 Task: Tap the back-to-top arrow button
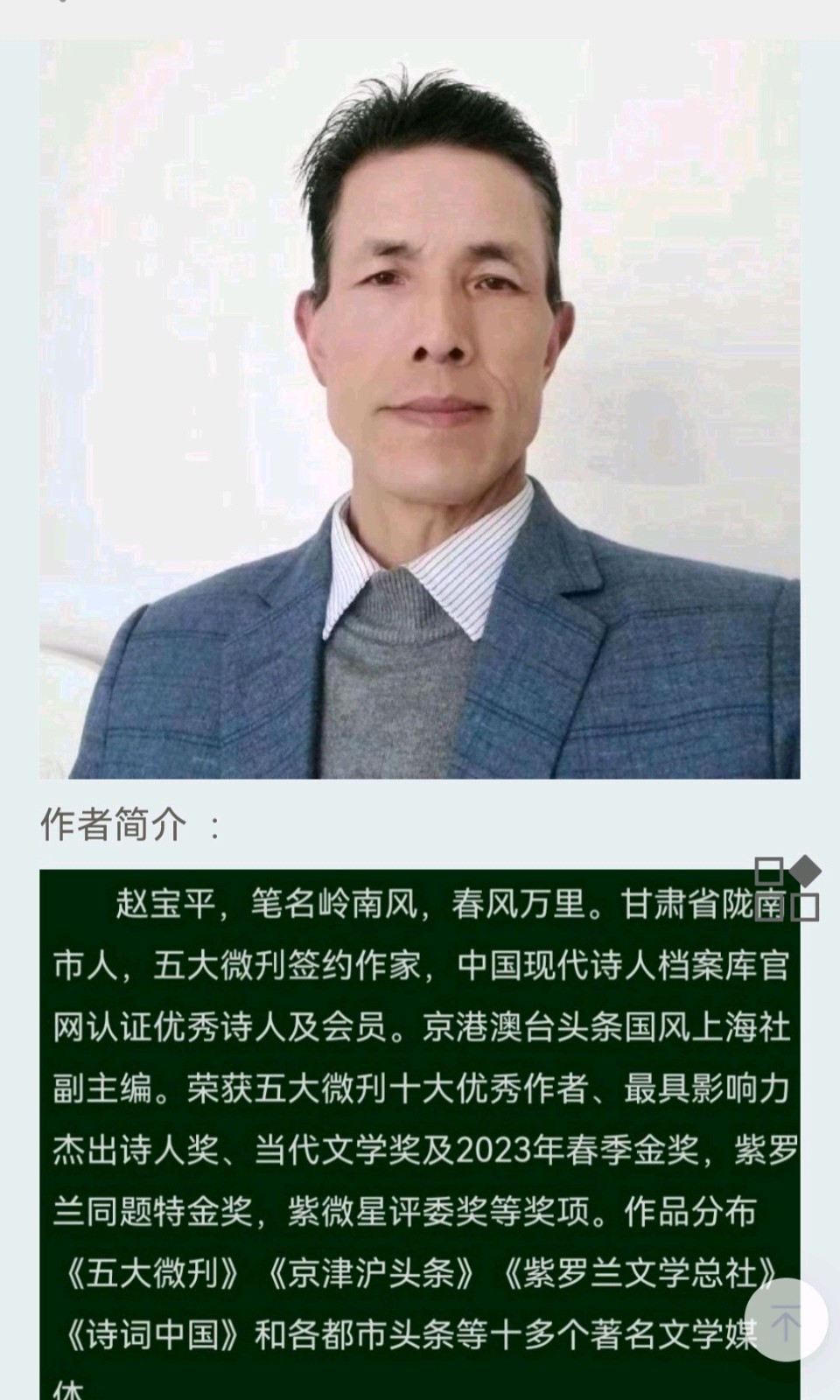pyautogui.click(x=785, y=1320)
